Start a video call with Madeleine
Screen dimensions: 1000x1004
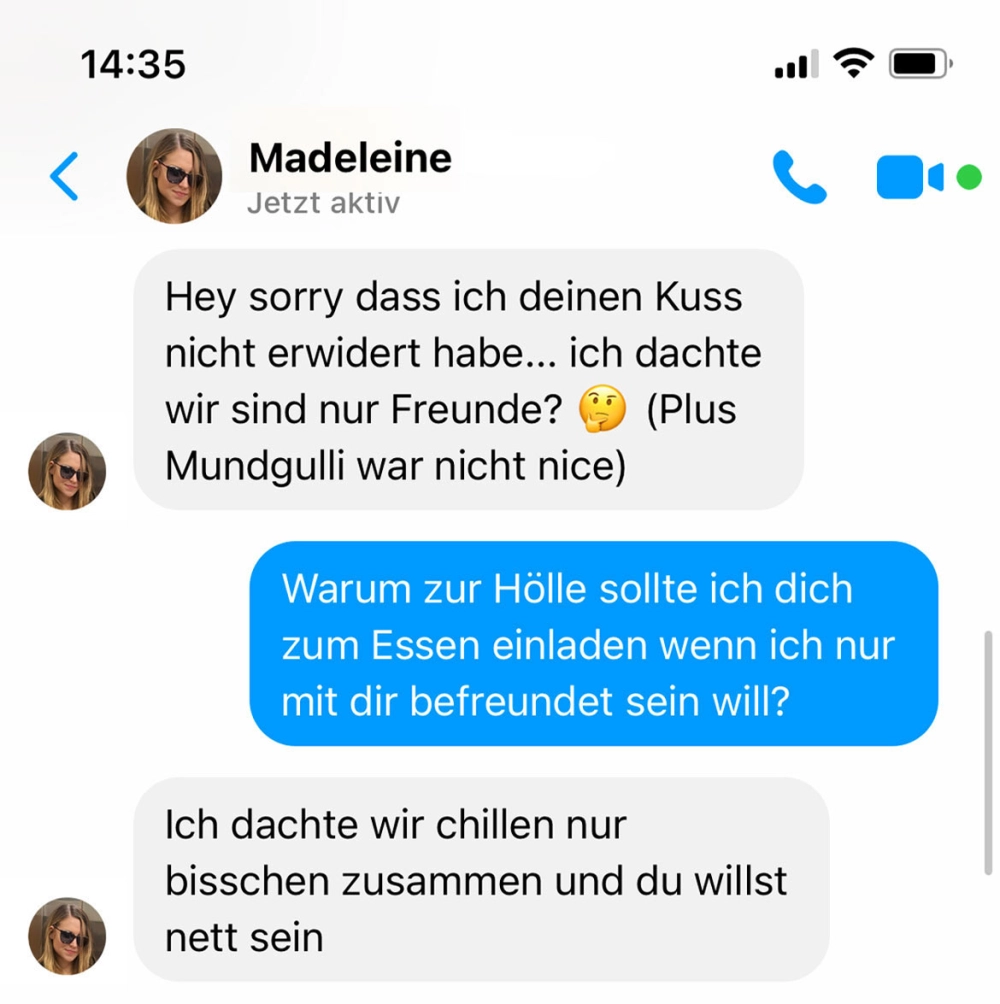pos(909,178)
